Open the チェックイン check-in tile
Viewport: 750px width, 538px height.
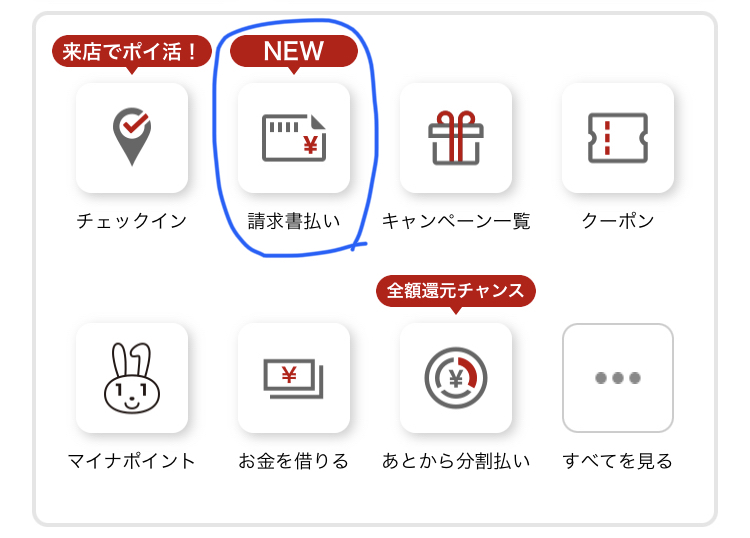[131, 138]
